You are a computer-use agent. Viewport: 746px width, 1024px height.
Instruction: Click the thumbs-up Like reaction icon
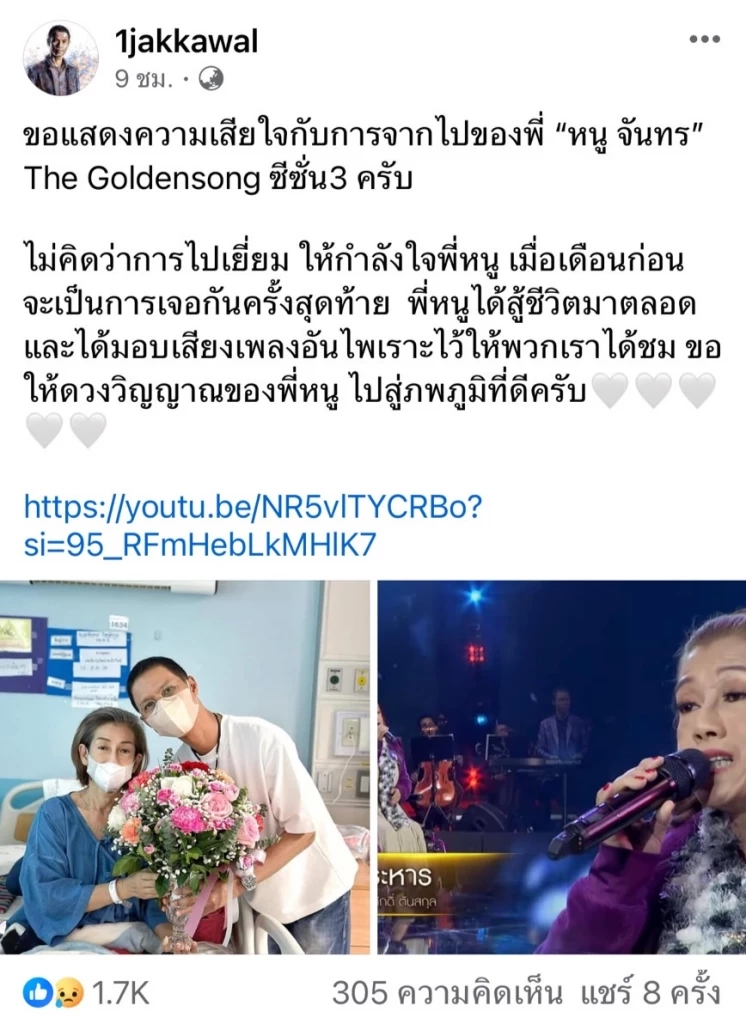[x=37, y=988]
